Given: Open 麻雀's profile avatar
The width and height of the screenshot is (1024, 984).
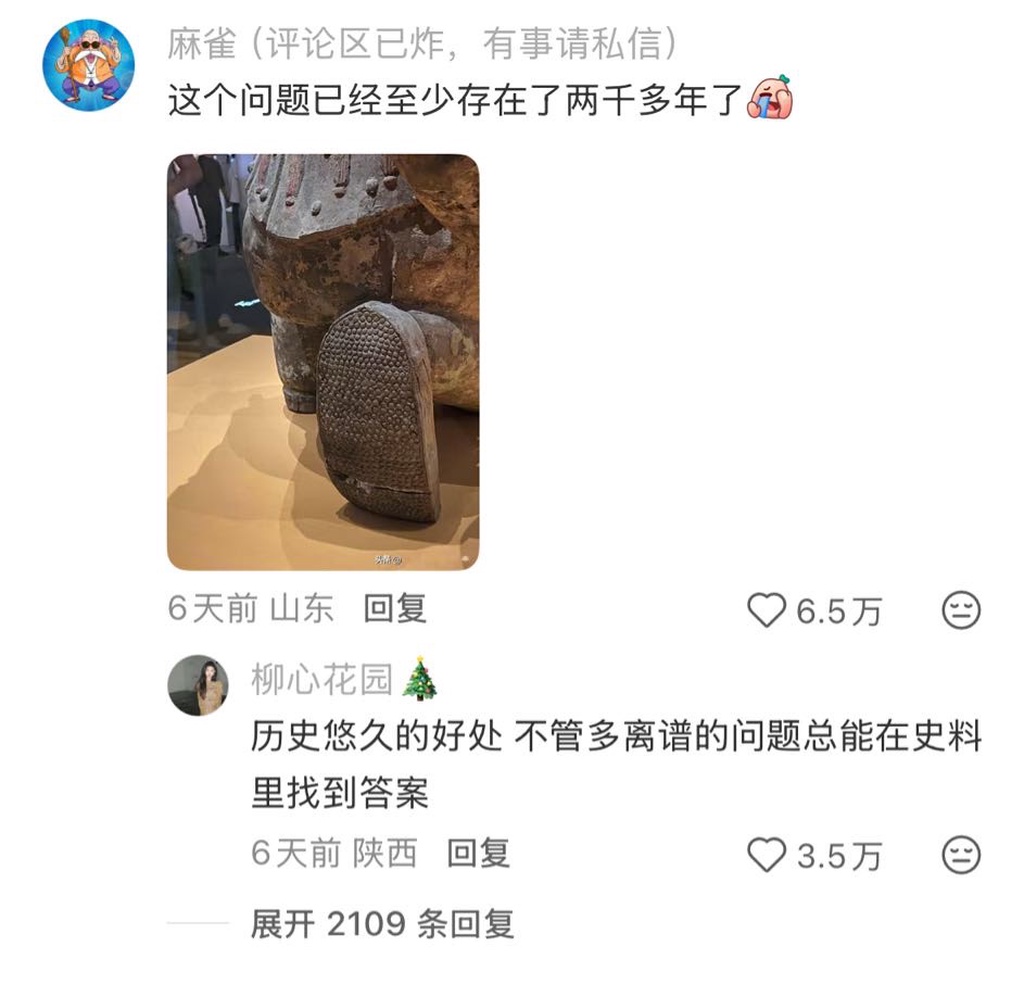Looking at the screenshot, I should tap(88, 64).
